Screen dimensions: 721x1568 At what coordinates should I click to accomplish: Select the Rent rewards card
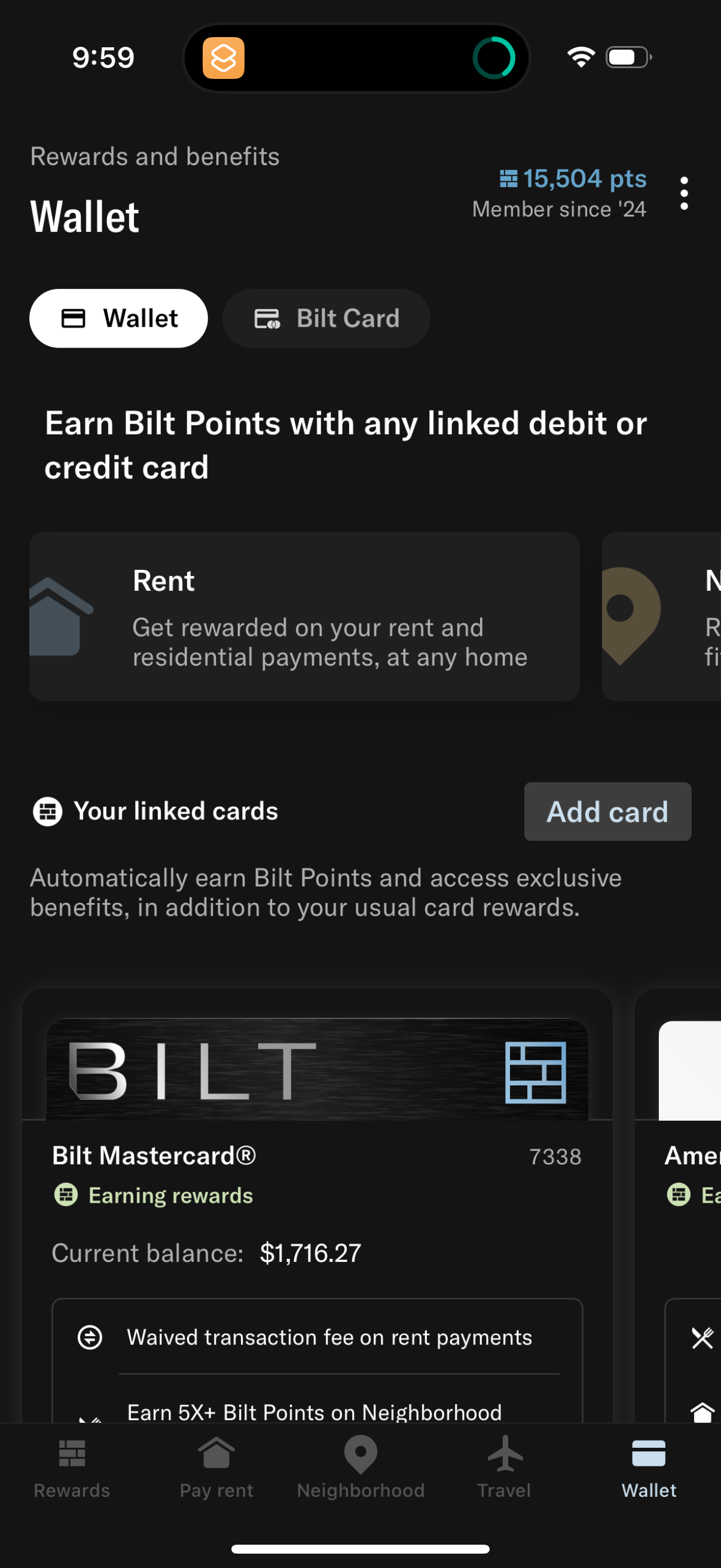tap(305, 615)
